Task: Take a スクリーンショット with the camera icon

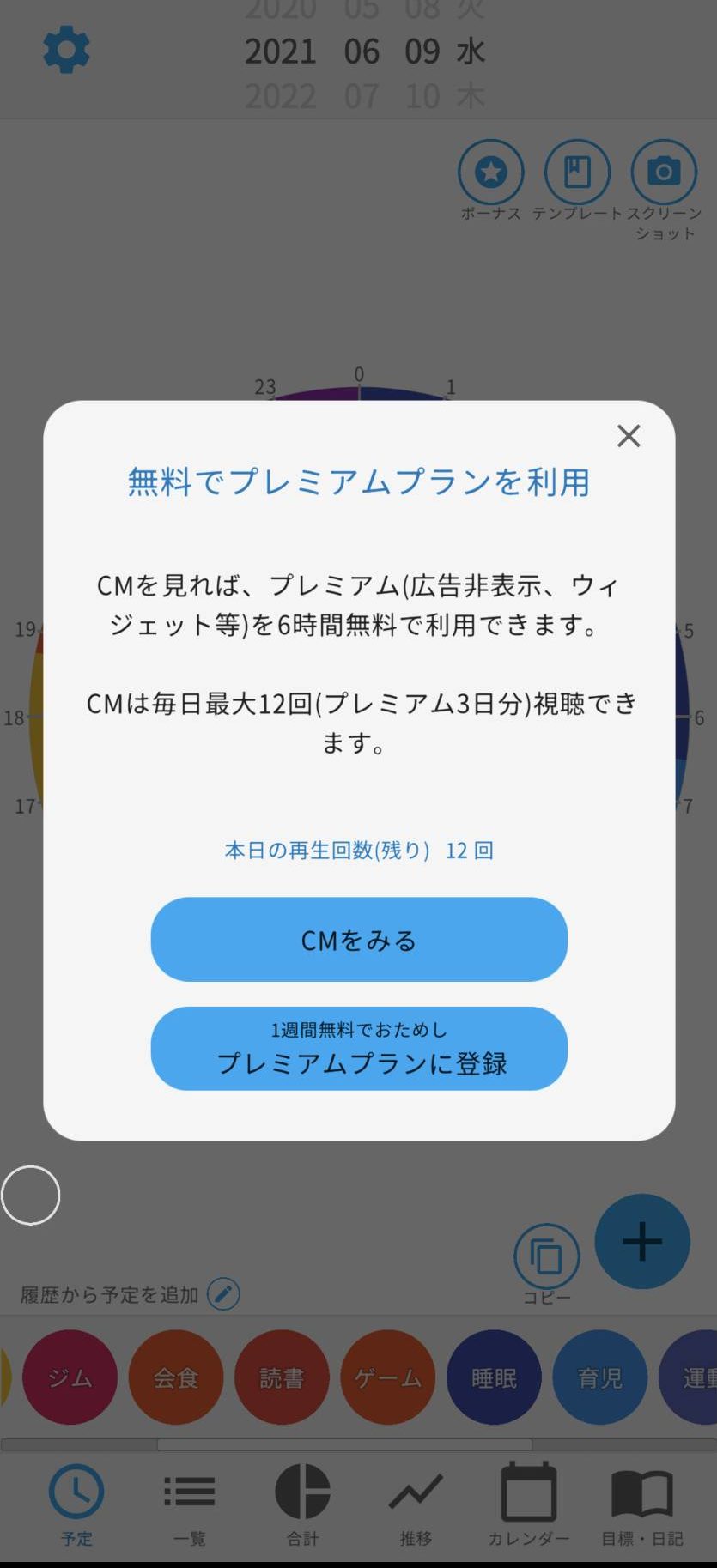Action: (664, 173)
